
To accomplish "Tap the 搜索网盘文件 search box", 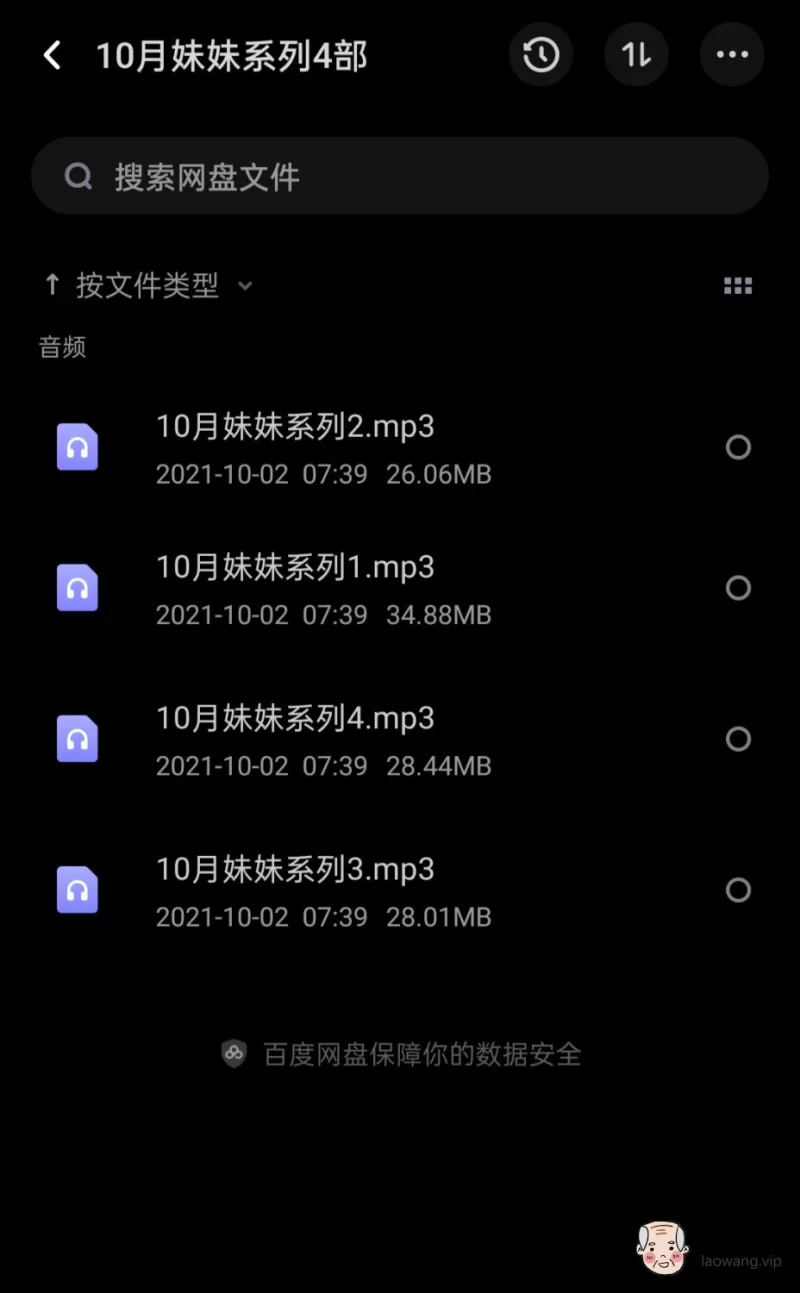I will point(400,176).
